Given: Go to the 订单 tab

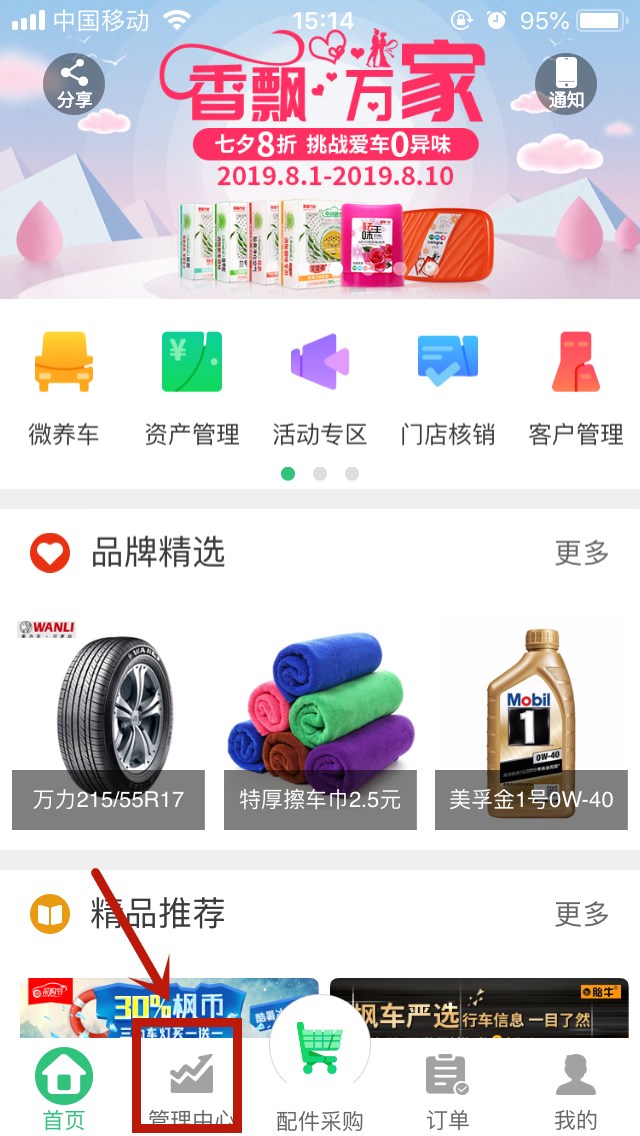Looking at the screenshot, I should coord(447,1088).
